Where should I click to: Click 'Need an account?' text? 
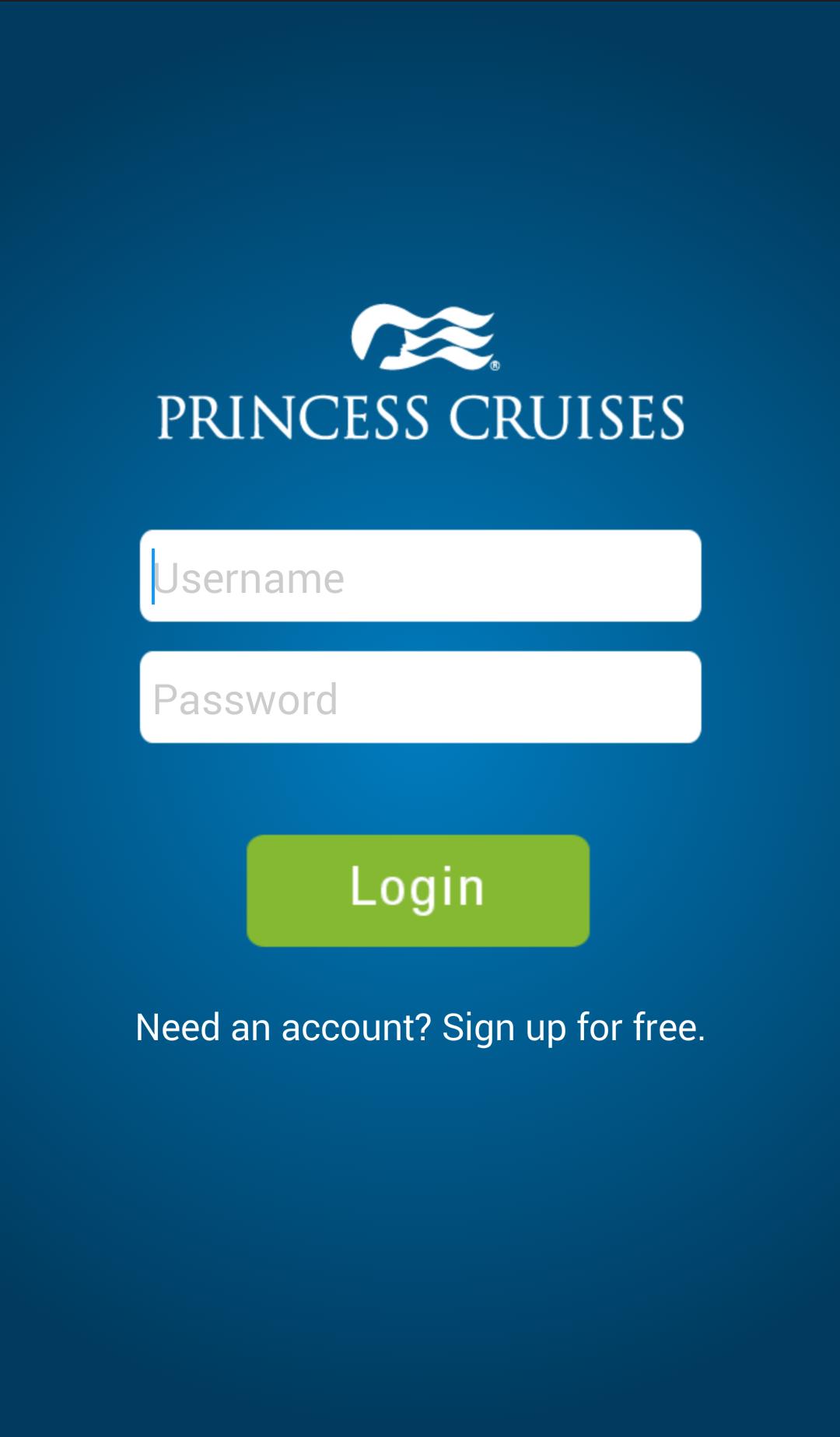tap(284, 1027)
